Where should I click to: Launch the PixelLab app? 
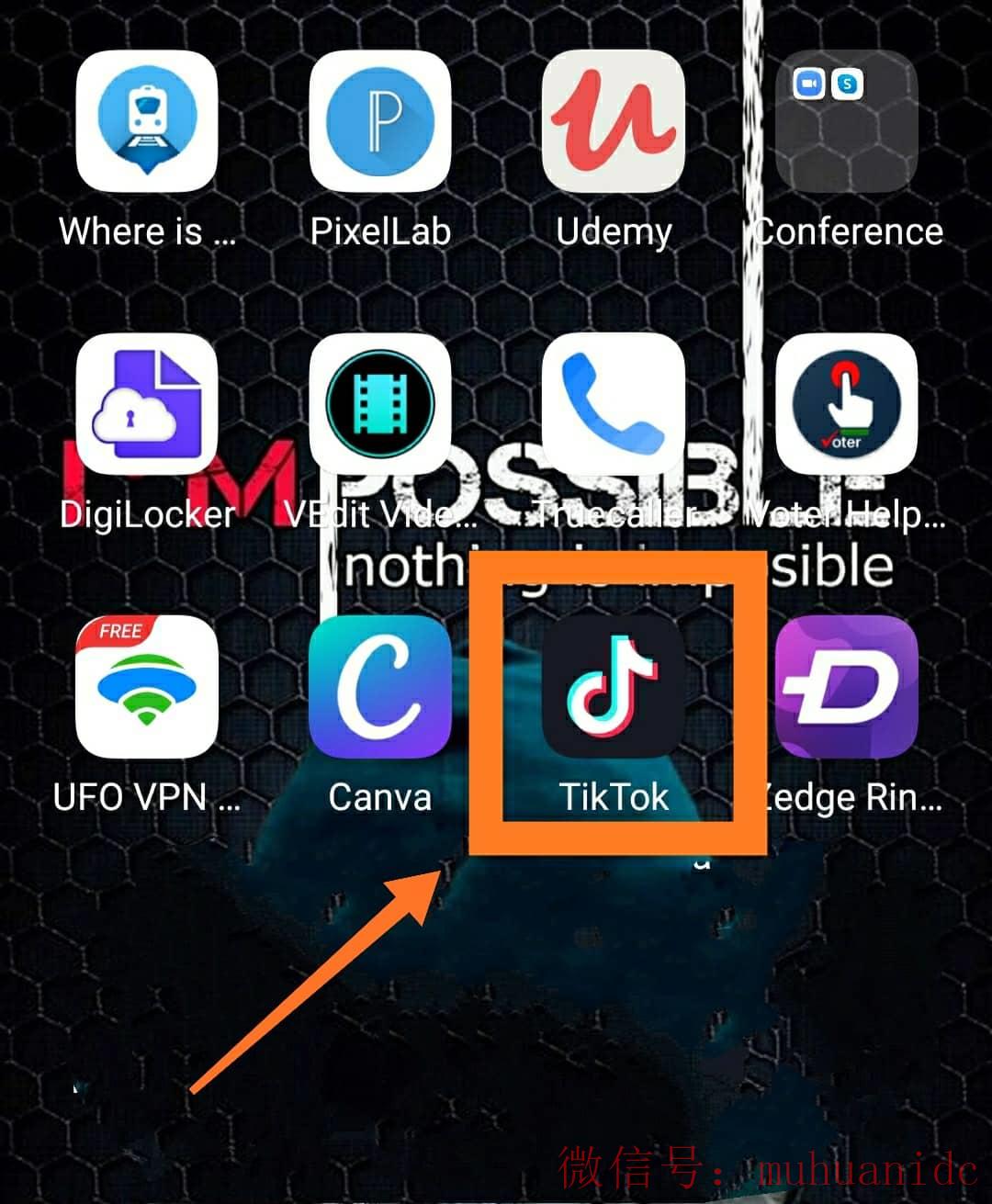tap(380, 121)
